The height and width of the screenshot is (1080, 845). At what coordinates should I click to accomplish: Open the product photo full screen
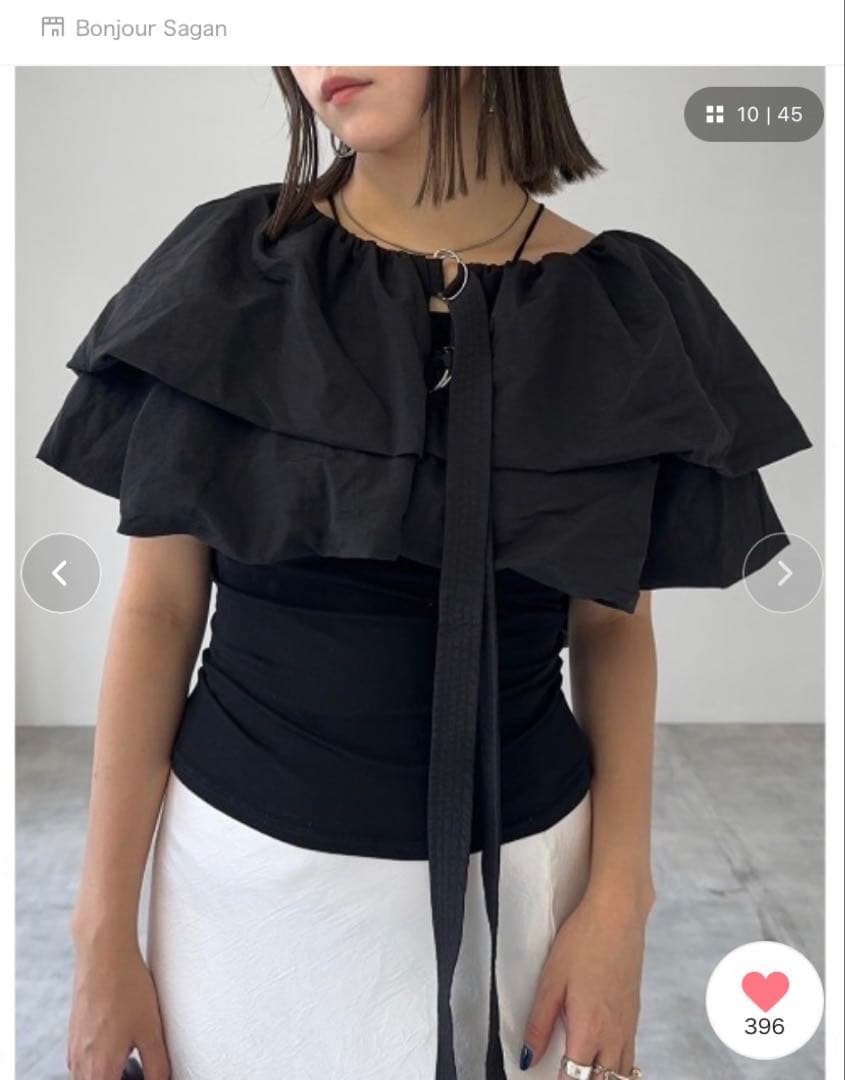420,573
